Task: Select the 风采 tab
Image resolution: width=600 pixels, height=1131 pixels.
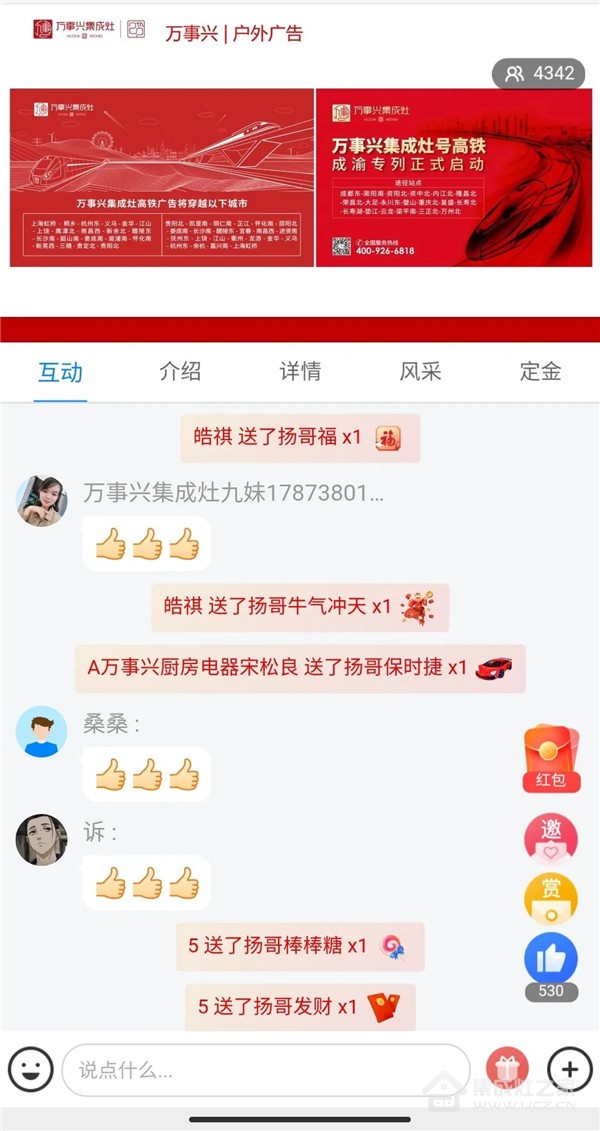Action: 420,372
